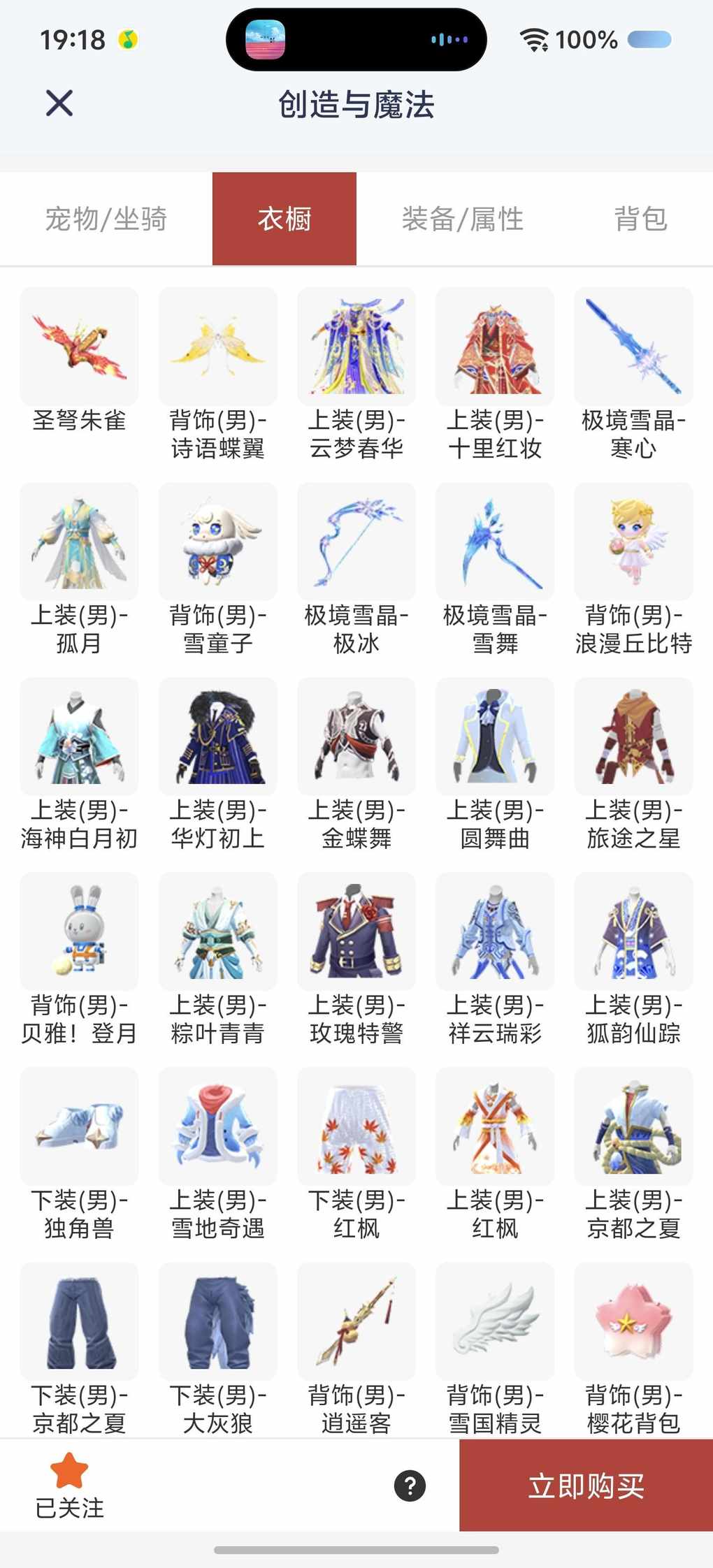
Task: Switch to the 宠物/坐骑 tab
Action: pyautogui.click(x=106, y=219)
